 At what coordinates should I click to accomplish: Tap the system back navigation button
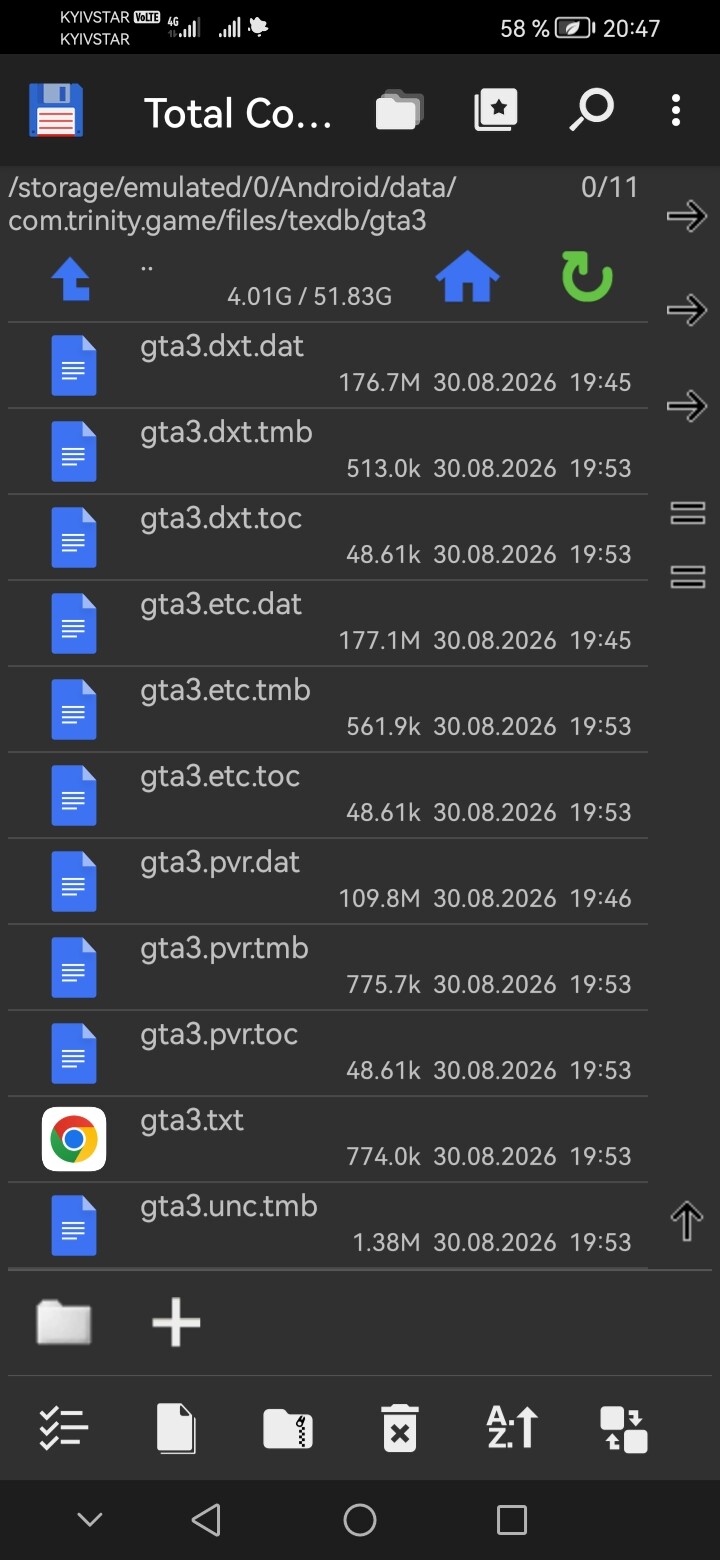tap(206, 1520)
